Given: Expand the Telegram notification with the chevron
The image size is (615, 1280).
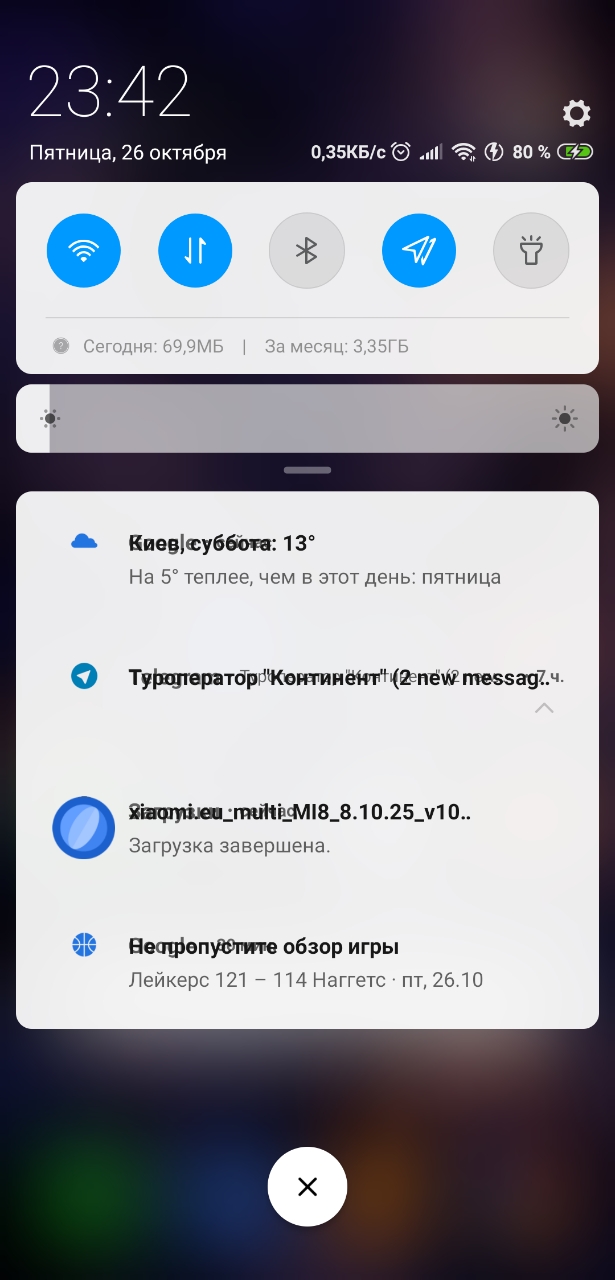Looking at the screenshot, I should [x=544, y=708].
